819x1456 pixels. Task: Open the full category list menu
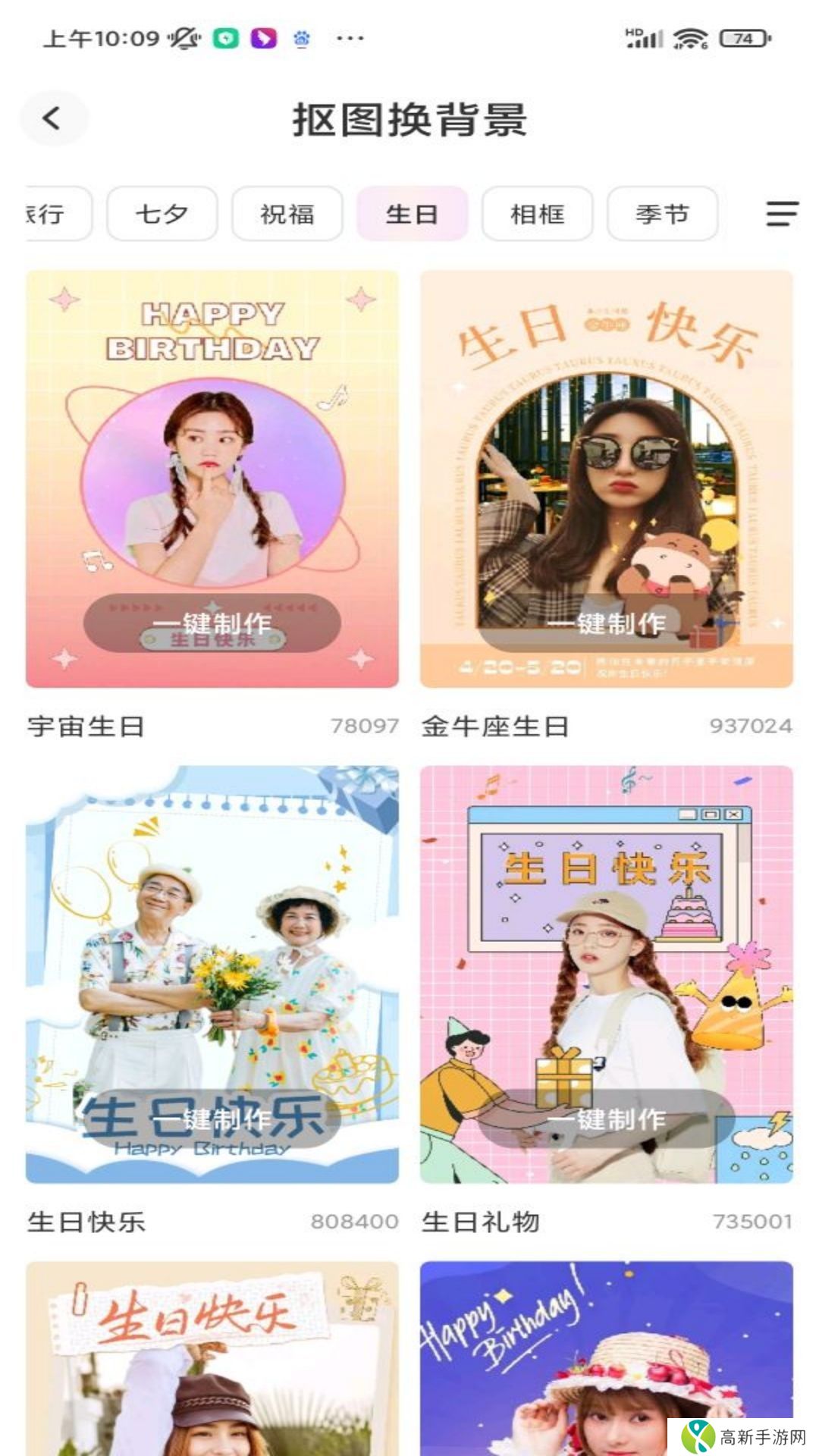[x=782, y=214]
